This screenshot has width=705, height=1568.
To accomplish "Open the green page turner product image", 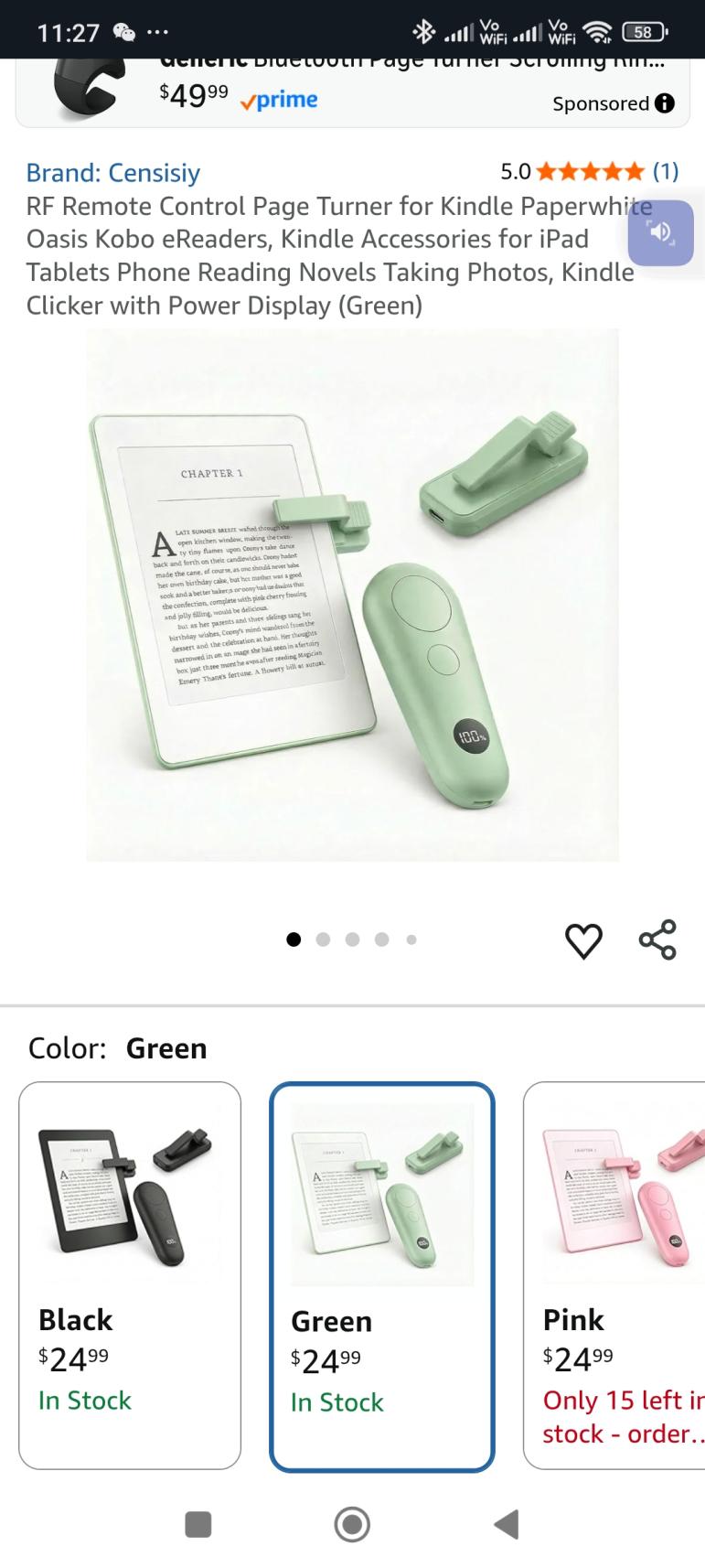I will [x=352, y=595].
